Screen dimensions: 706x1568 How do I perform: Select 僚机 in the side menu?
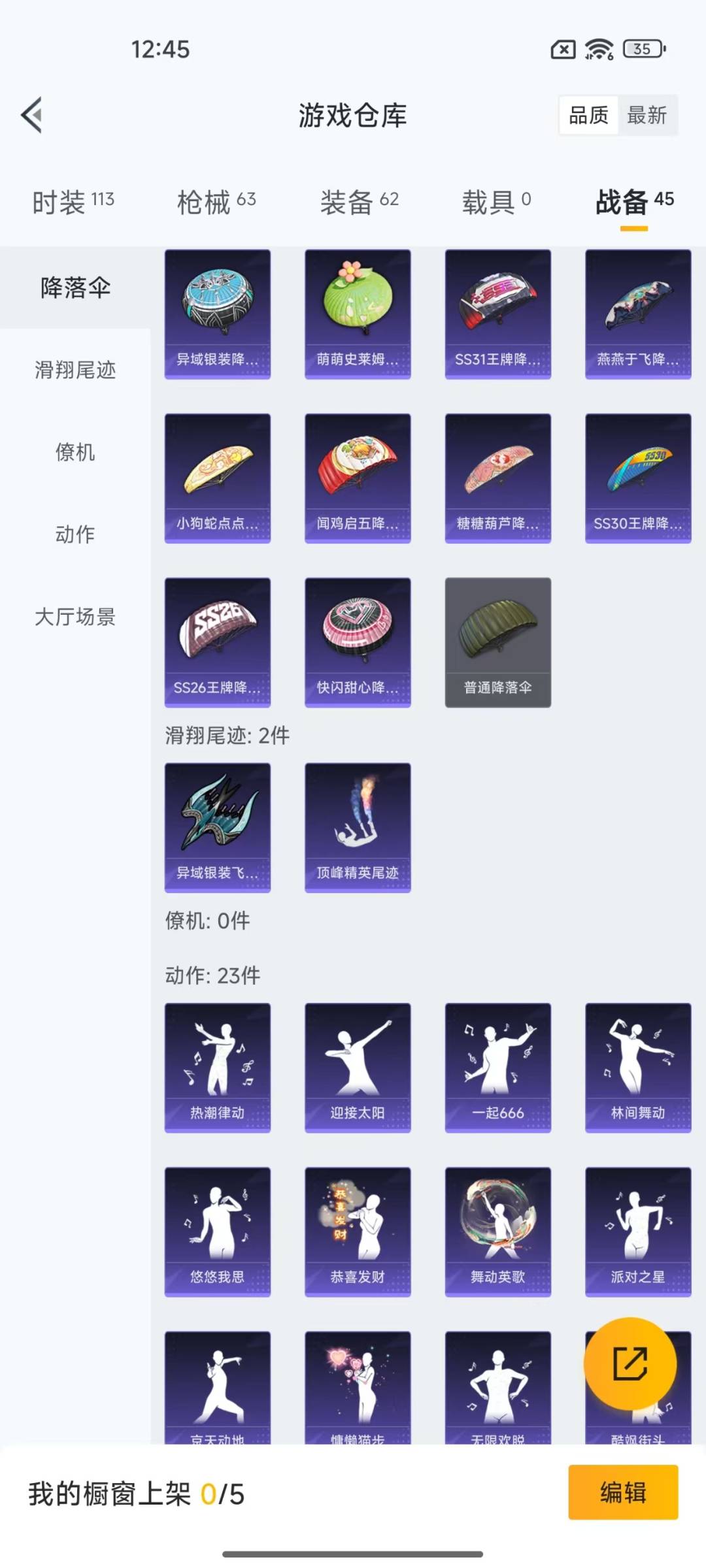point(75,452)
